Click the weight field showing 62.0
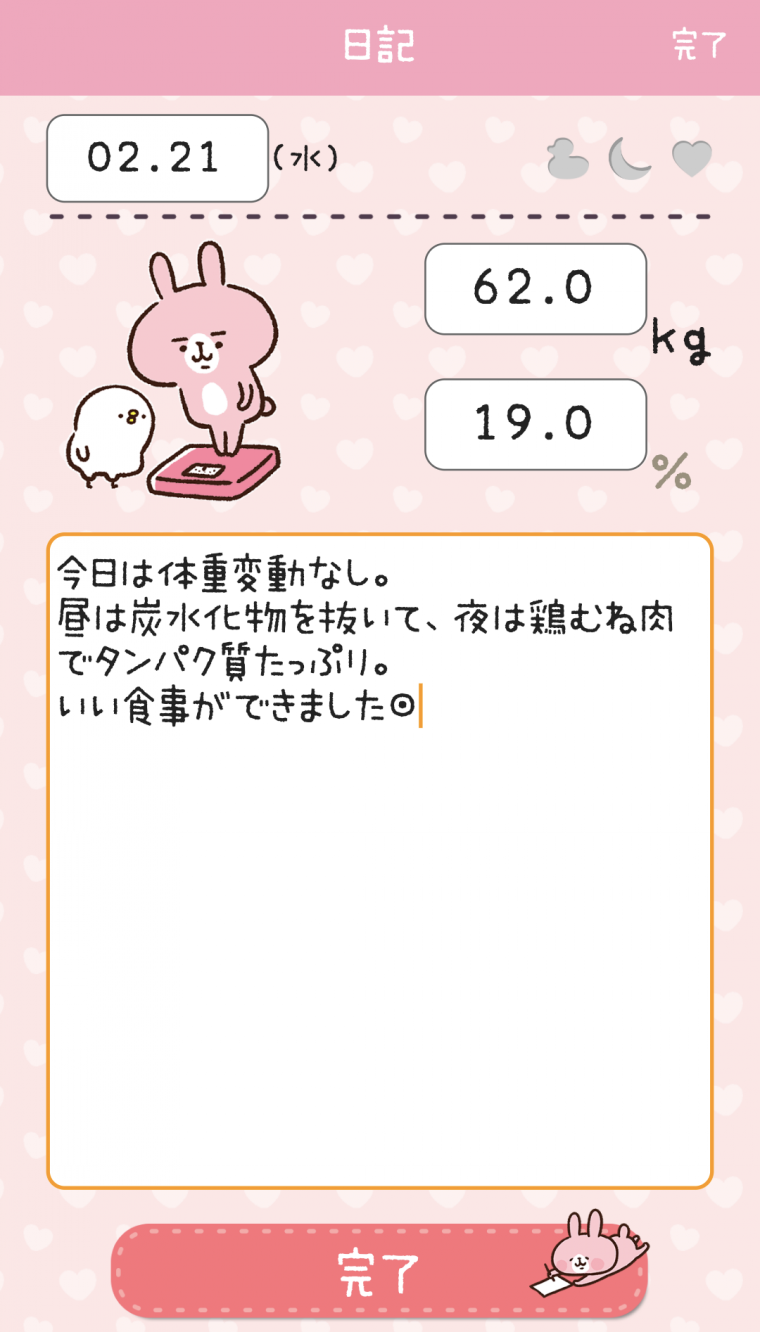The height and width of the screenshot is (1332, 760). 535,290
